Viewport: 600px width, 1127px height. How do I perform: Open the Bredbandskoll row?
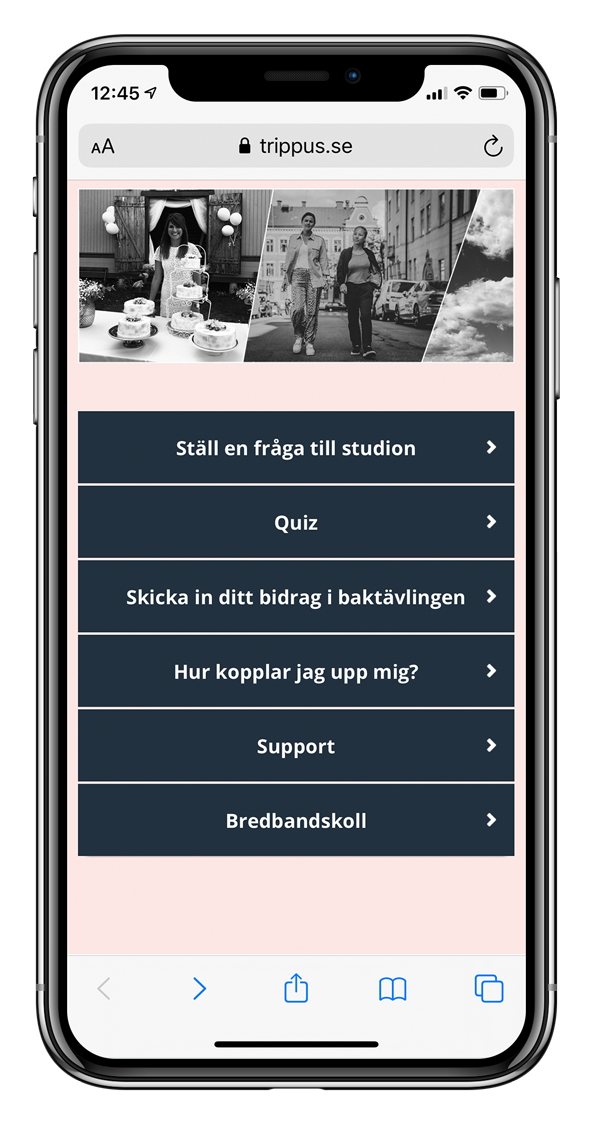point(296,821)
